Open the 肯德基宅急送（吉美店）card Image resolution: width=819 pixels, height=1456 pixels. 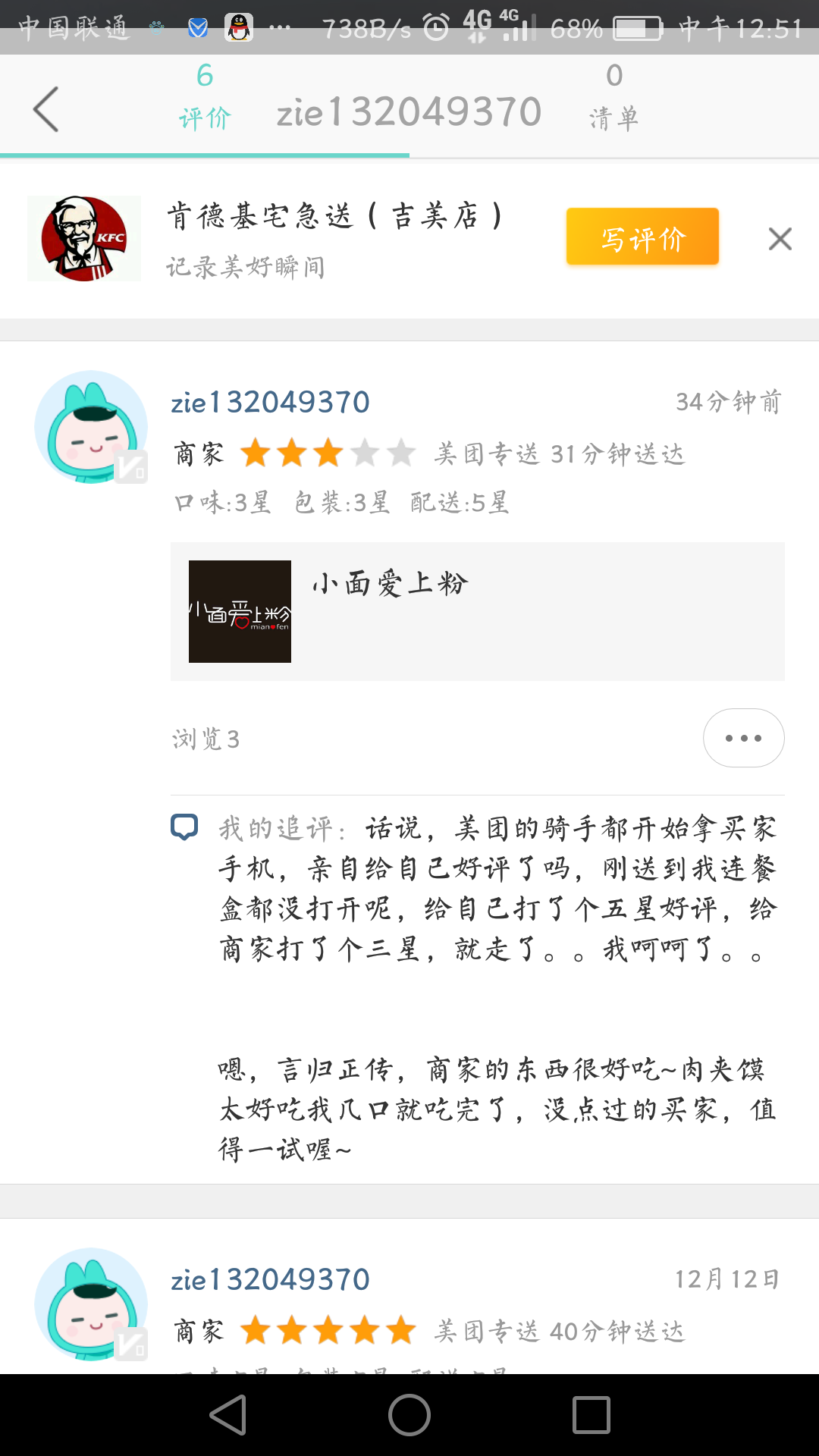point(334,238)
